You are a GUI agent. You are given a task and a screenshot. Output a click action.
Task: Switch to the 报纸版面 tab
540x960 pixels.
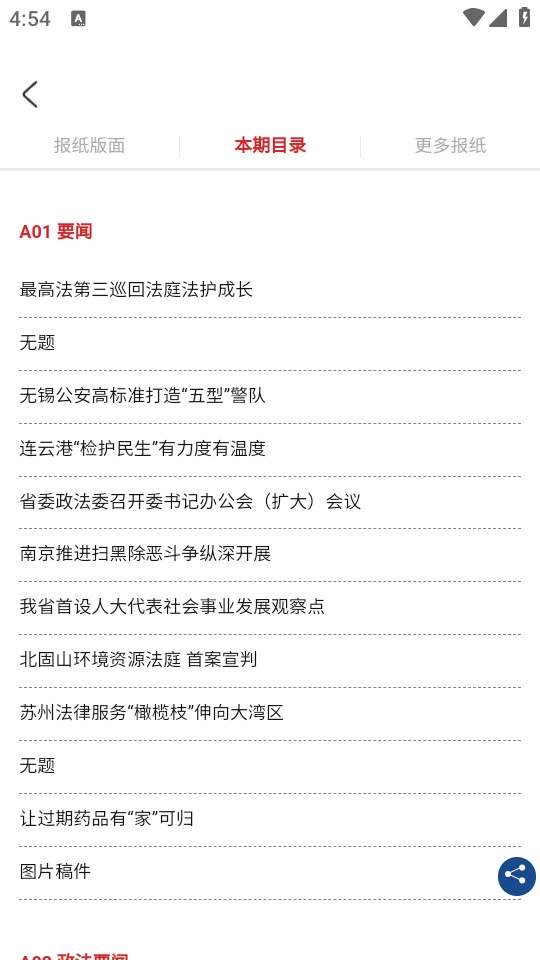pos(89,146)
